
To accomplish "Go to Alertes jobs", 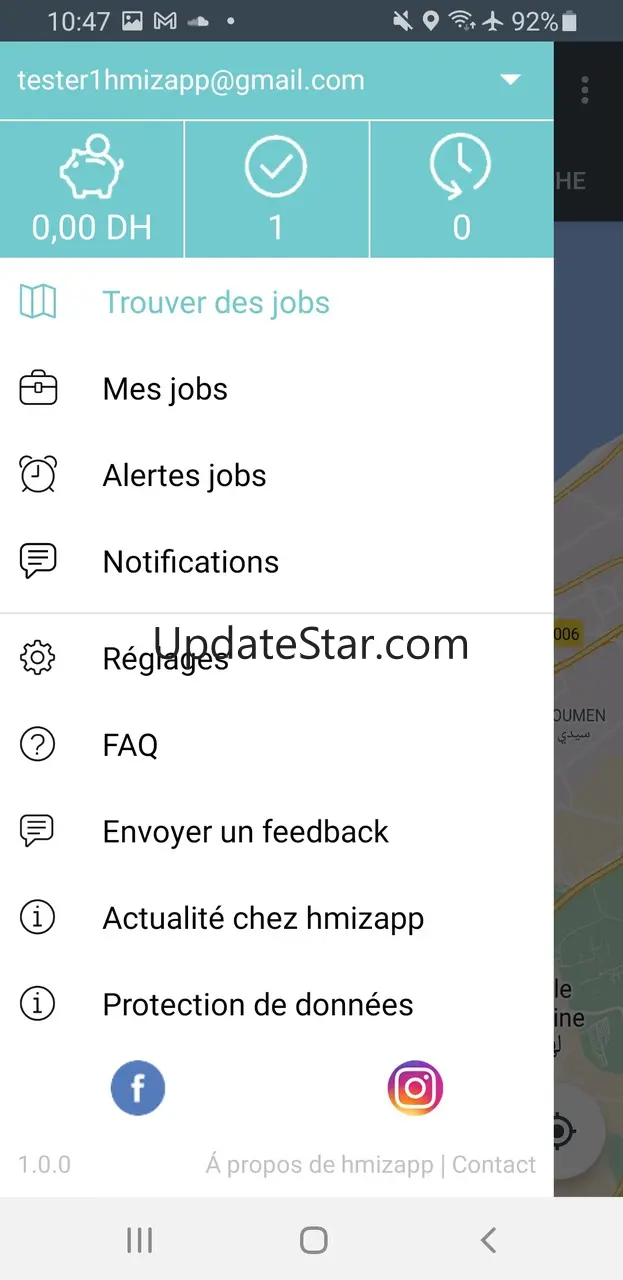I will [276, 475].
